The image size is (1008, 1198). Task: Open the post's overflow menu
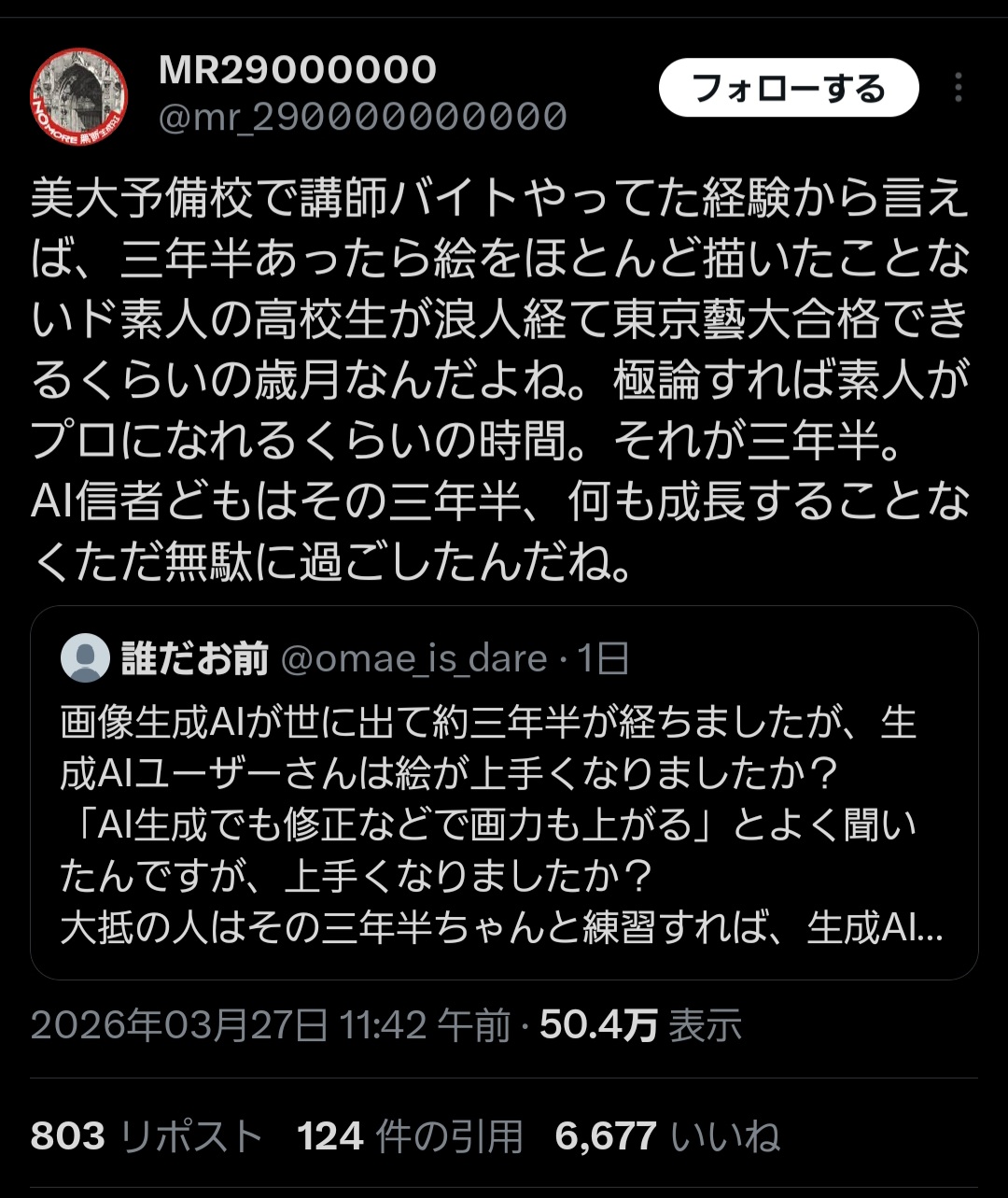pyautogui.click(x=959, y=89)
